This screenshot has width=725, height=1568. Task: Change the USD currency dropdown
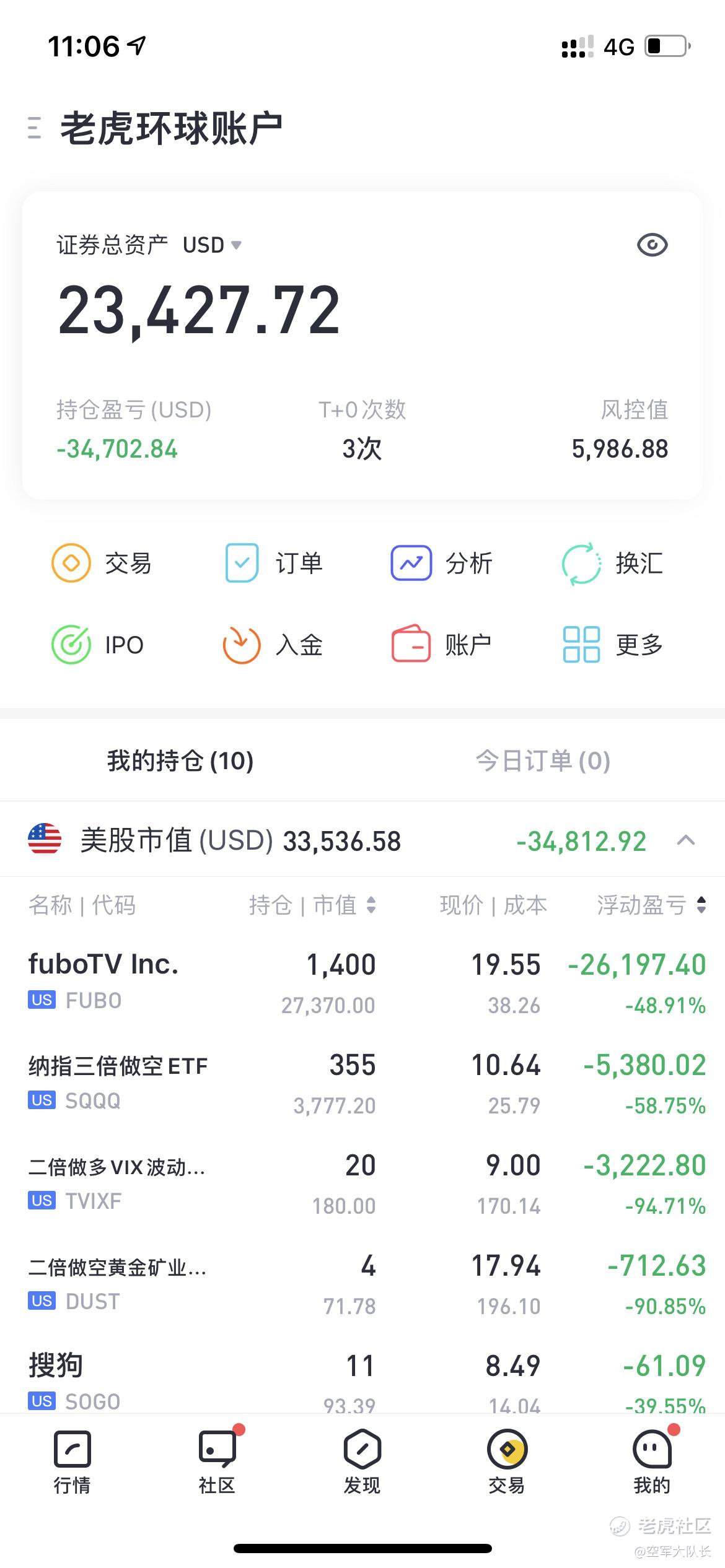click(212, 245)
